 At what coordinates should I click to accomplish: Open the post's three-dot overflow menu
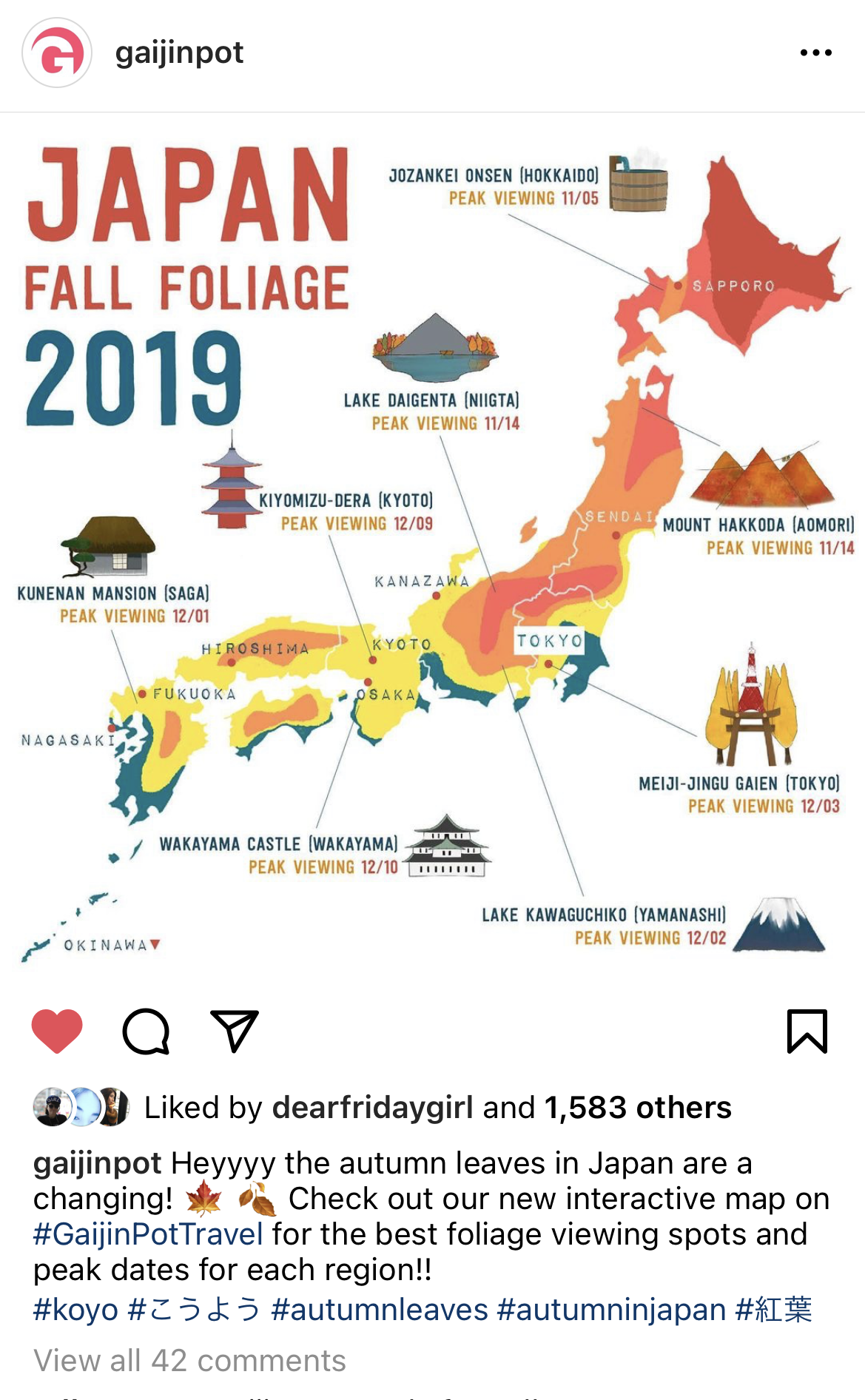[x=815, y=53]
